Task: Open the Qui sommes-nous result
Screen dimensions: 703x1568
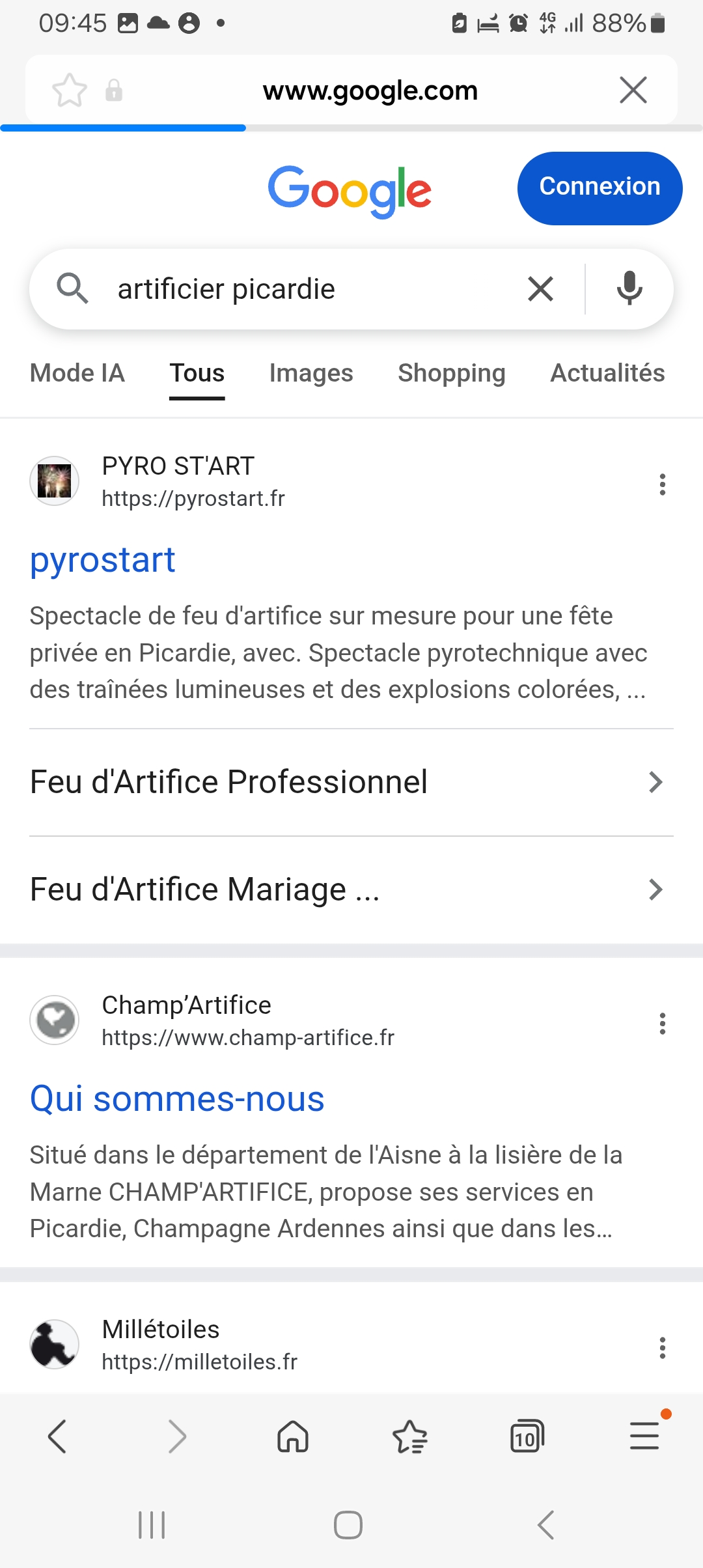Action: (177, 1099)
